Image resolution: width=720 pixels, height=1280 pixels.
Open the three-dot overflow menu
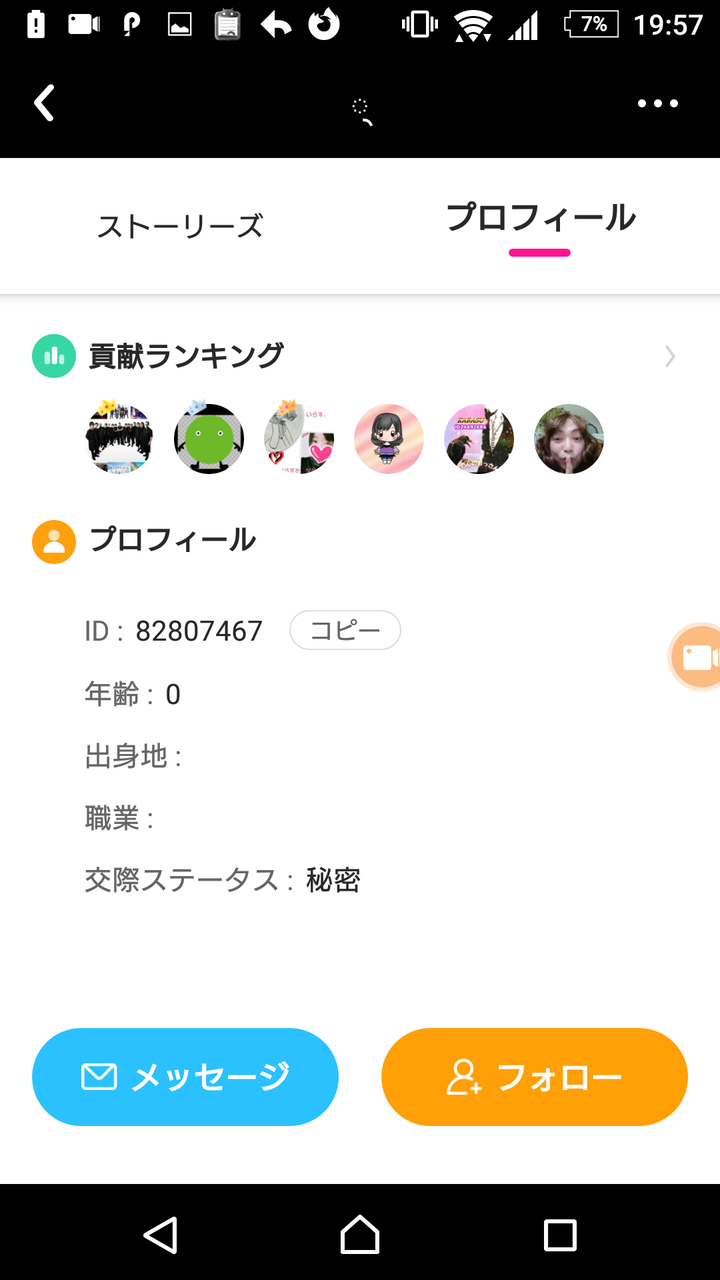click(658, 104)
